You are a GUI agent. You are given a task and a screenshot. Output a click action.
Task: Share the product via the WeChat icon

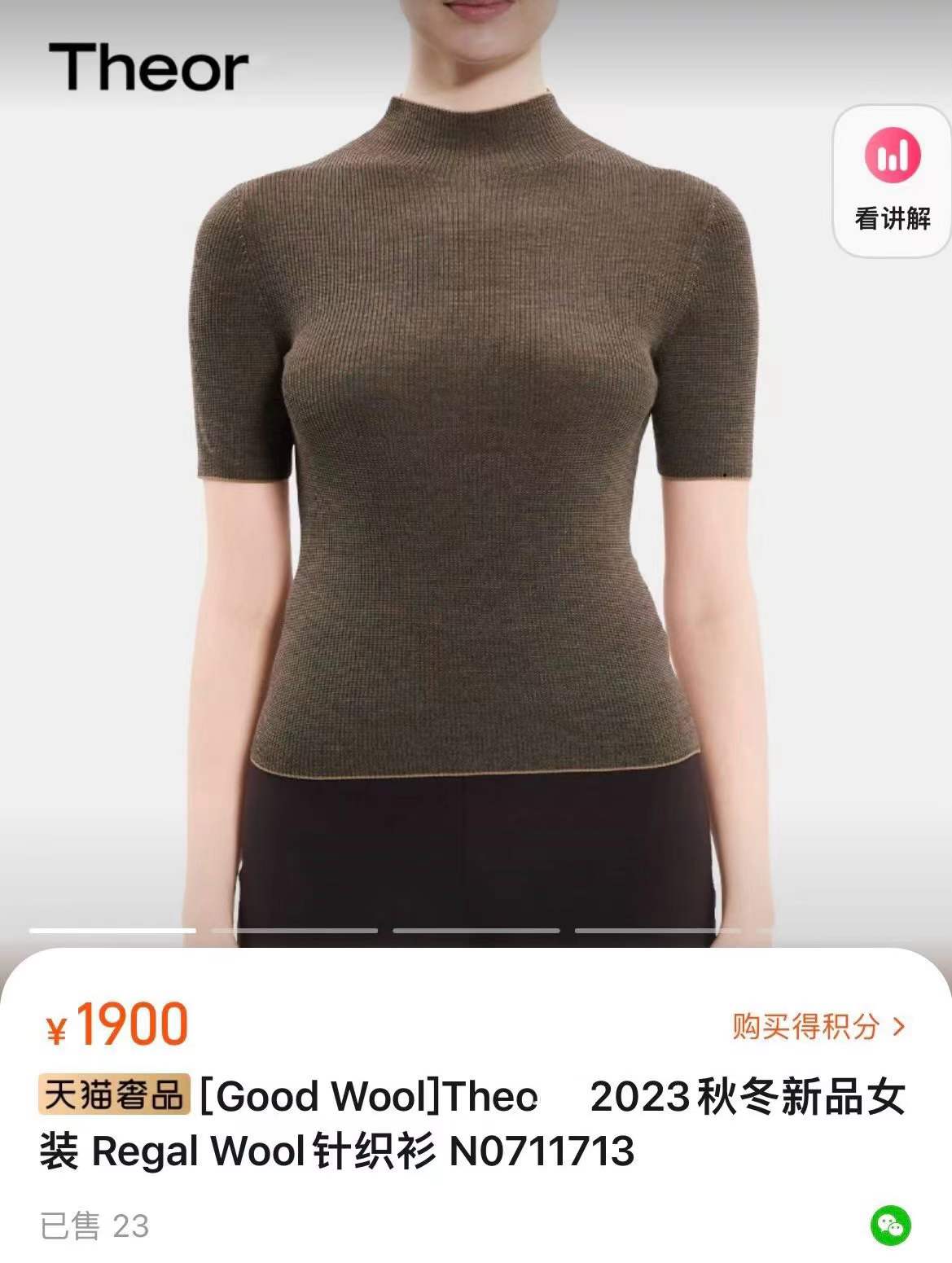pyautogui.click(x=890, y=1225)
